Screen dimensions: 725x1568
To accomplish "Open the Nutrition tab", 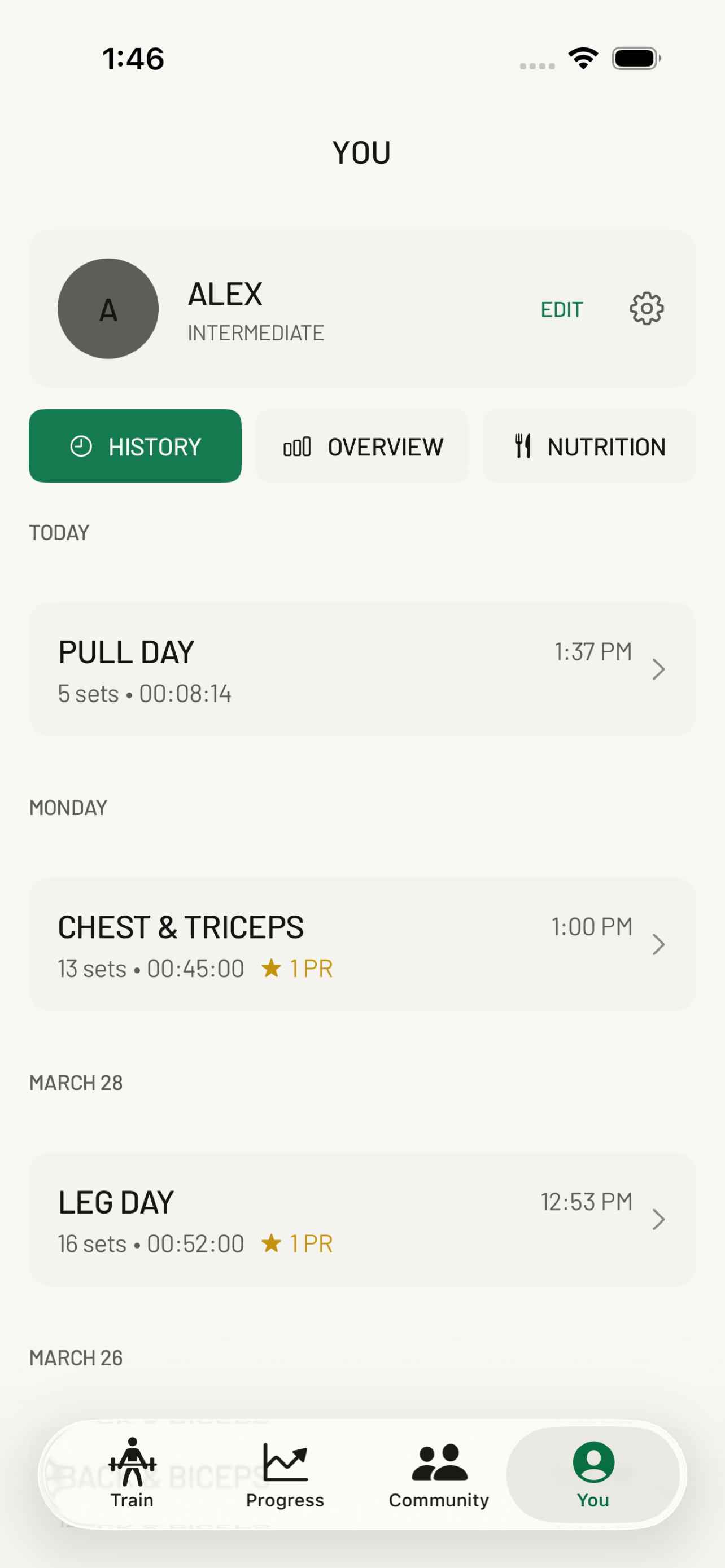I will pyautogui.click(x=589, y=446).
